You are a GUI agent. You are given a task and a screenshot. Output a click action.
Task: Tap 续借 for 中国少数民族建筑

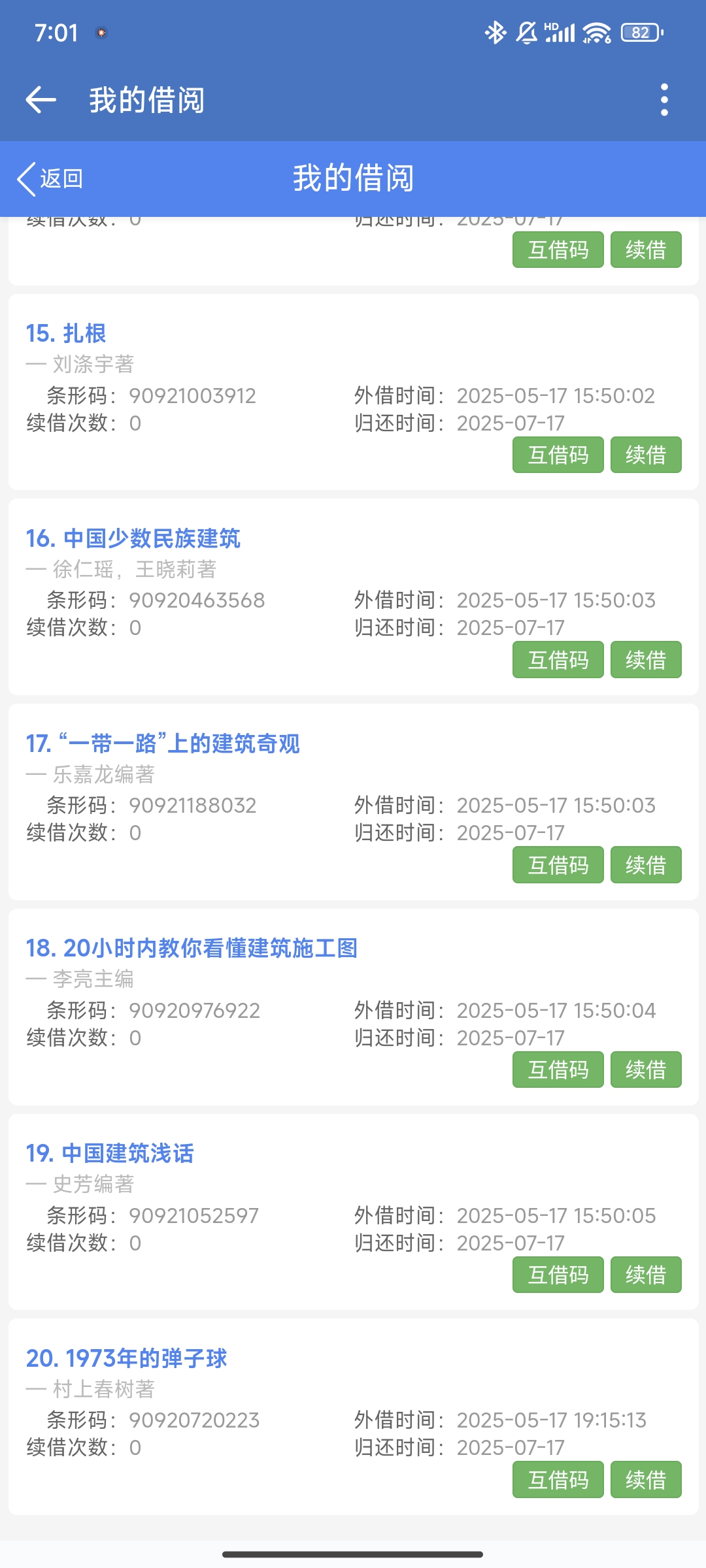click(x=646, y=660)
